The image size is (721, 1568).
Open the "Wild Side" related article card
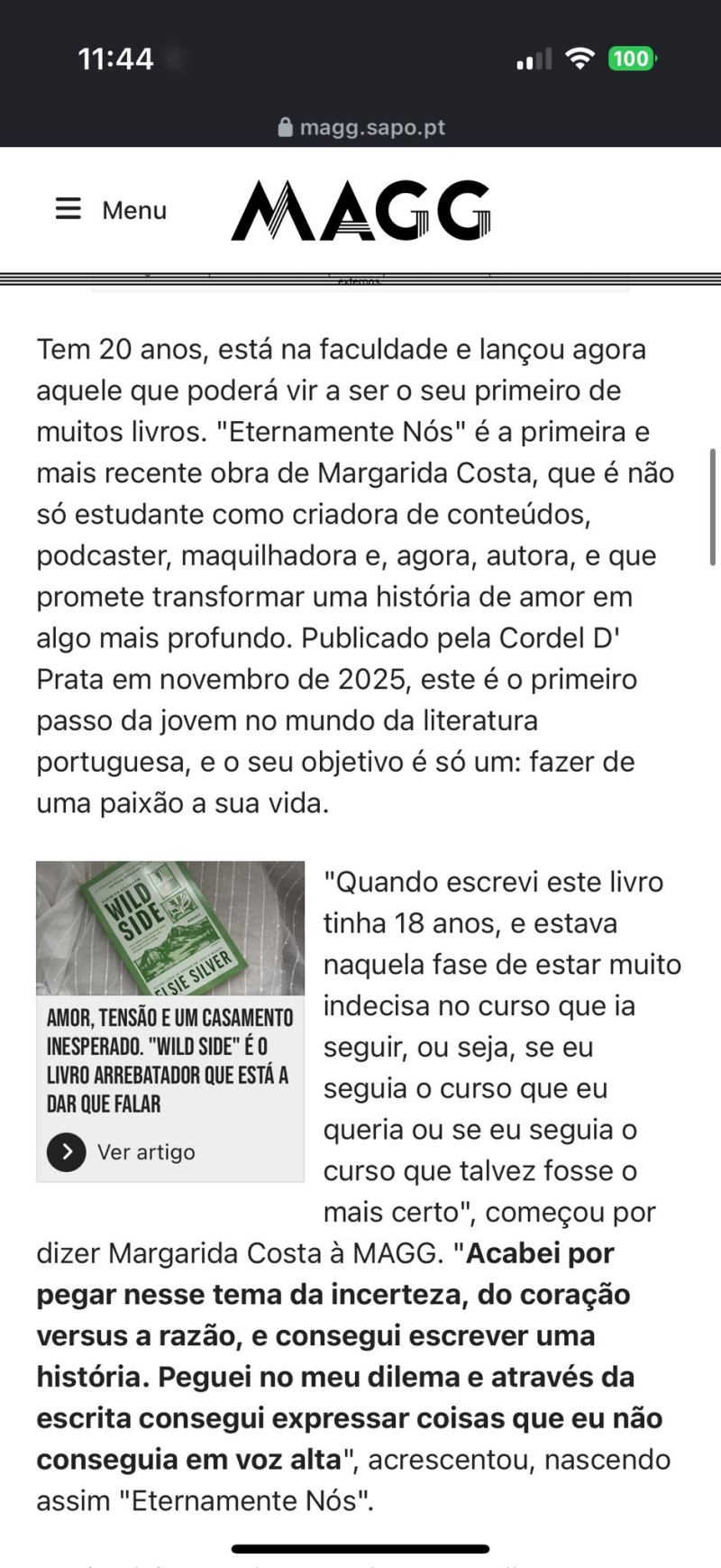pos(169,1059)
